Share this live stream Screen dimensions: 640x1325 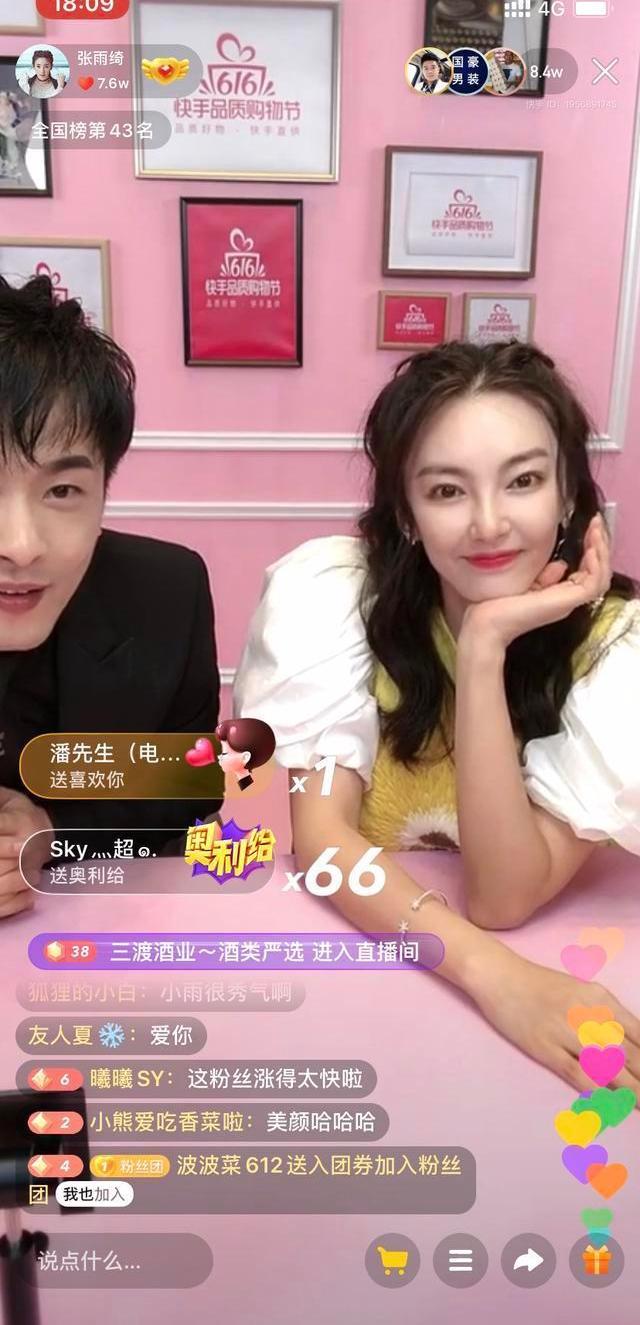[528, 1260]
